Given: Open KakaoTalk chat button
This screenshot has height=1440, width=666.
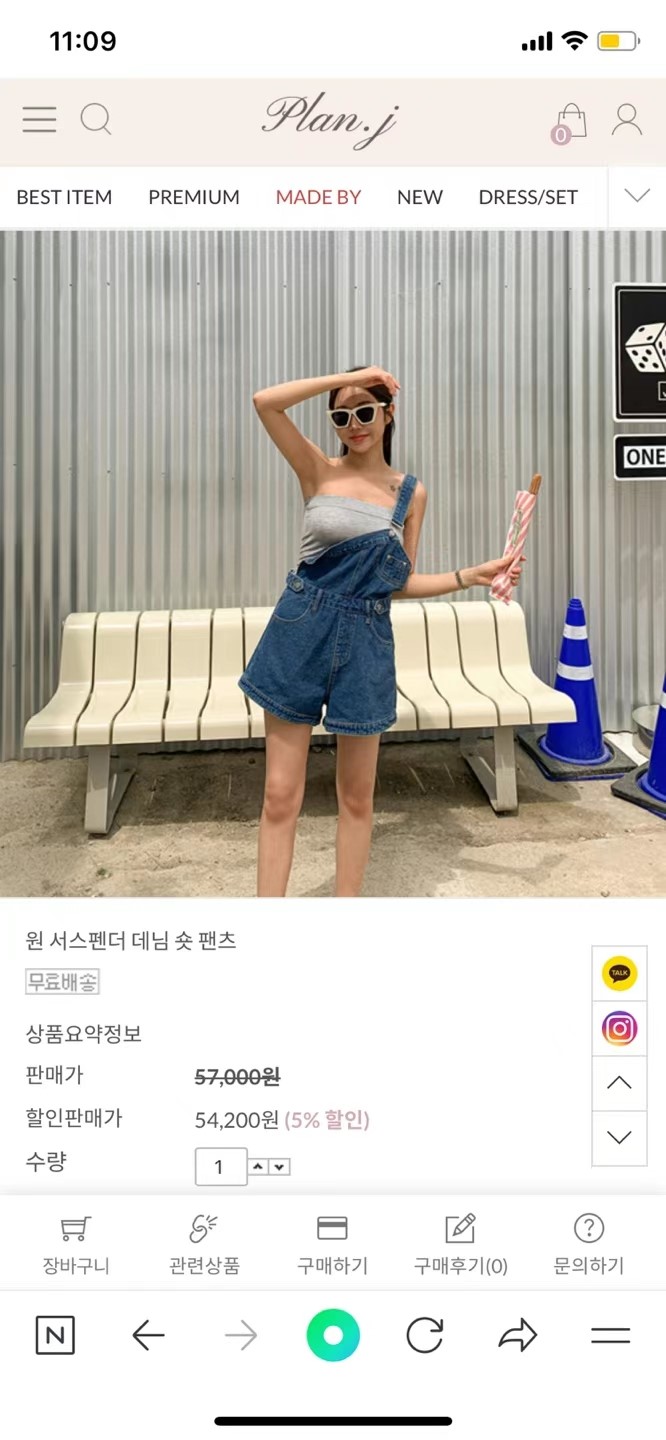Looking at the screenshot, I should pyautogui.click(x=619, y=973).
